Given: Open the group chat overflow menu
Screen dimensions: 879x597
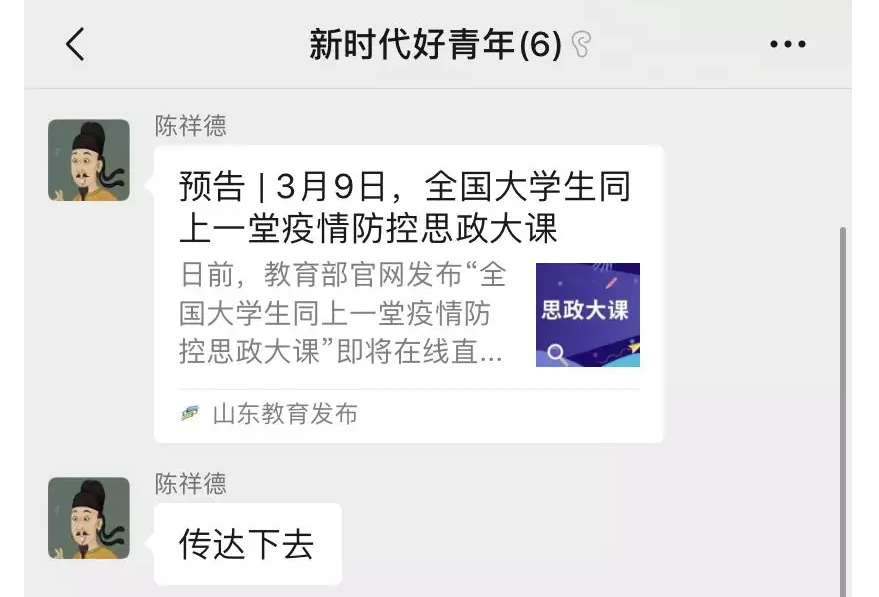Looking at the screenshot, I should coord(787,45).
